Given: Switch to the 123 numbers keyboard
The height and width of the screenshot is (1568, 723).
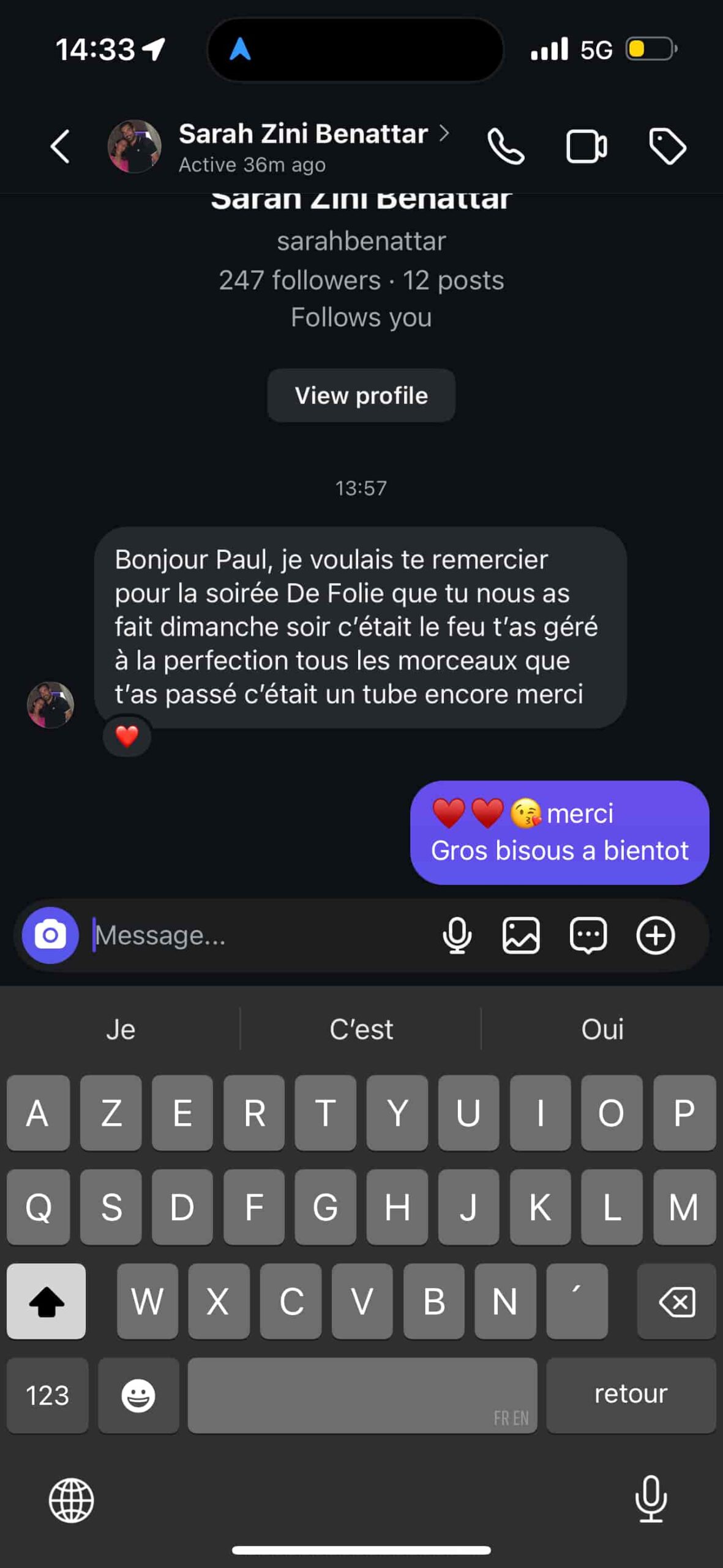Looking at the screenshot, I should pyautogui.click(x=47, y=1396).
